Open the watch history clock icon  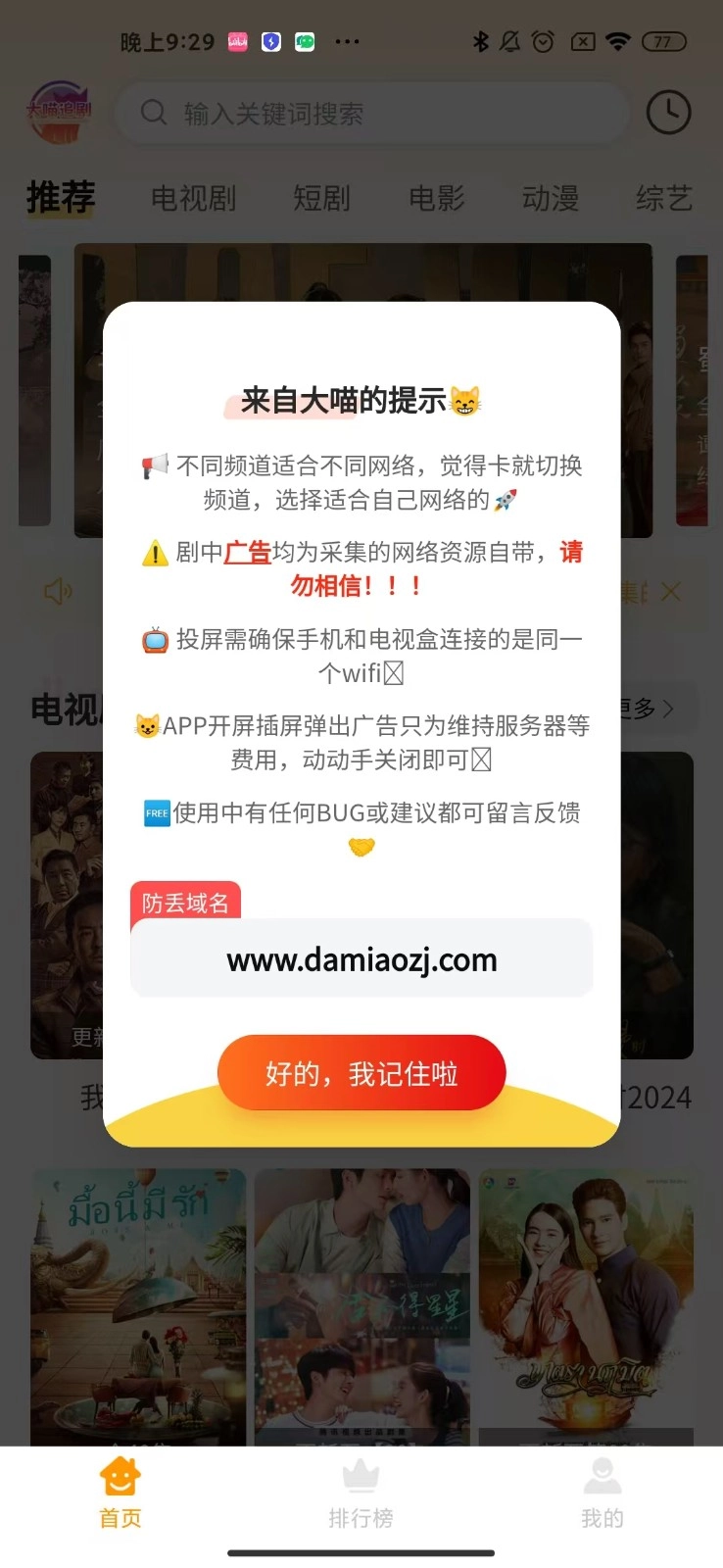(x=668, y=113)
